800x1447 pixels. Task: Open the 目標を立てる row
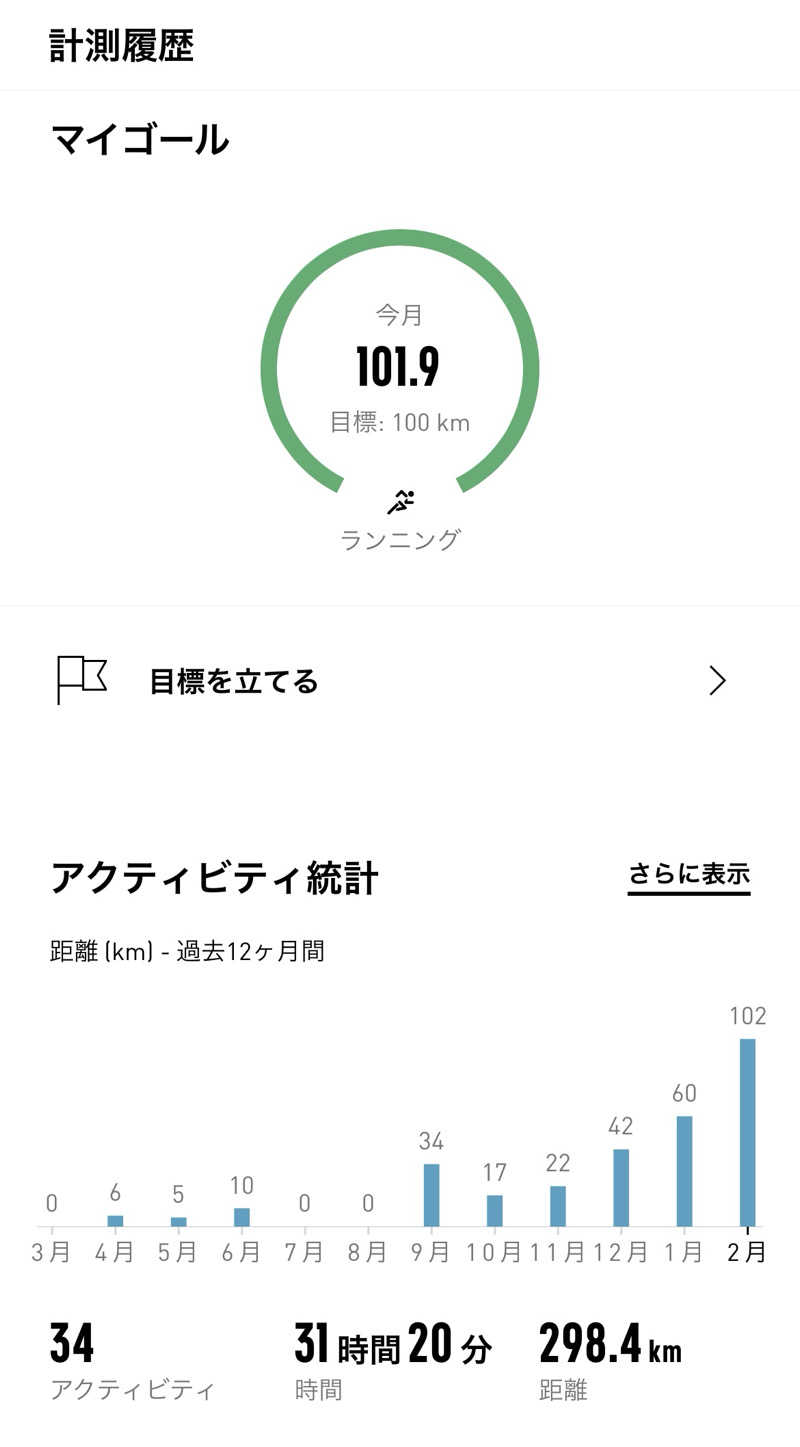pyautogui.click(x=400, y=681)
